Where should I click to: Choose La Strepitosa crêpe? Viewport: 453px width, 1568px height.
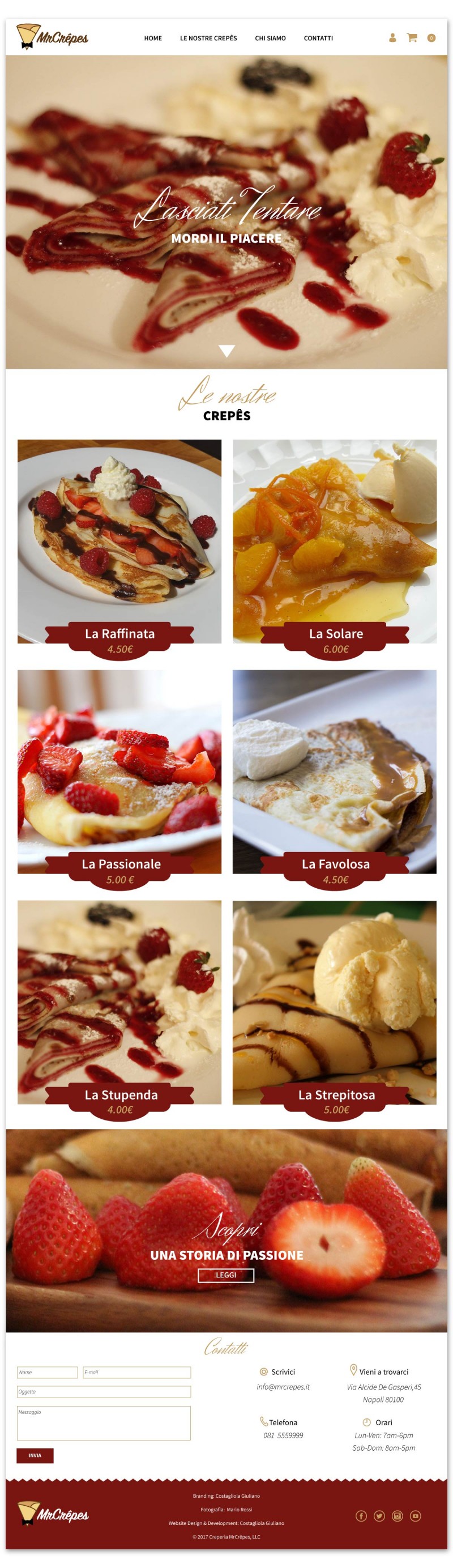pyautogui.click(x=335, y=1002)
